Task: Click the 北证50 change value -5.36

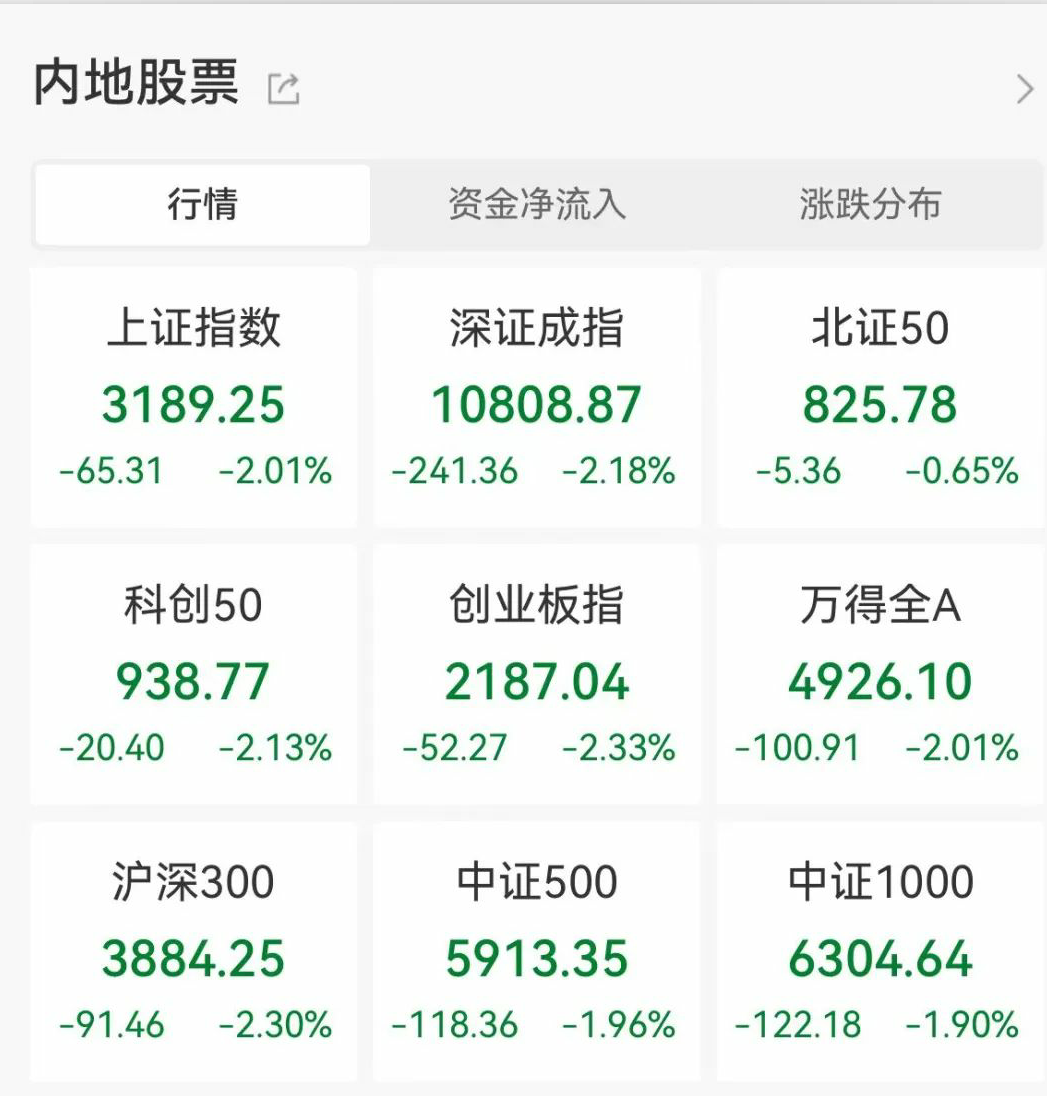Action: click(795, 471)
